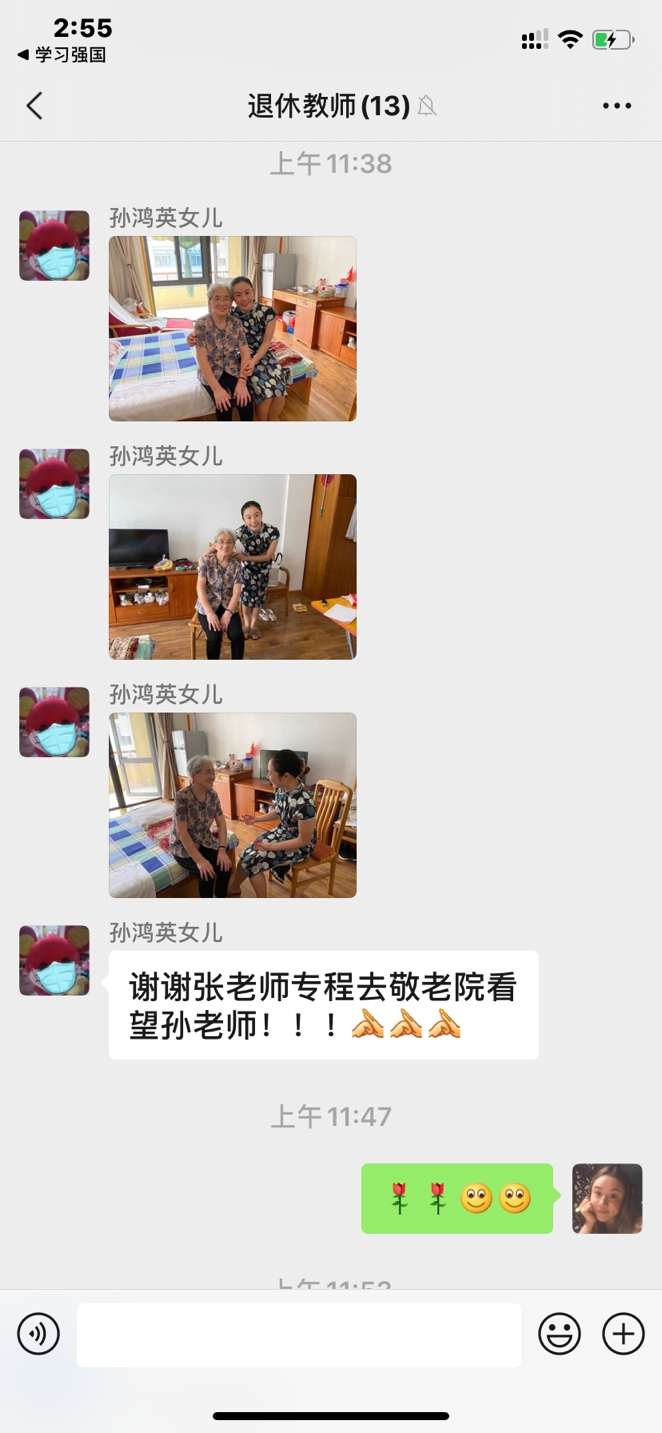This screenshot has height=1433, width=662.
Task: View photo of two women near TV
Action: click(232, 566)
